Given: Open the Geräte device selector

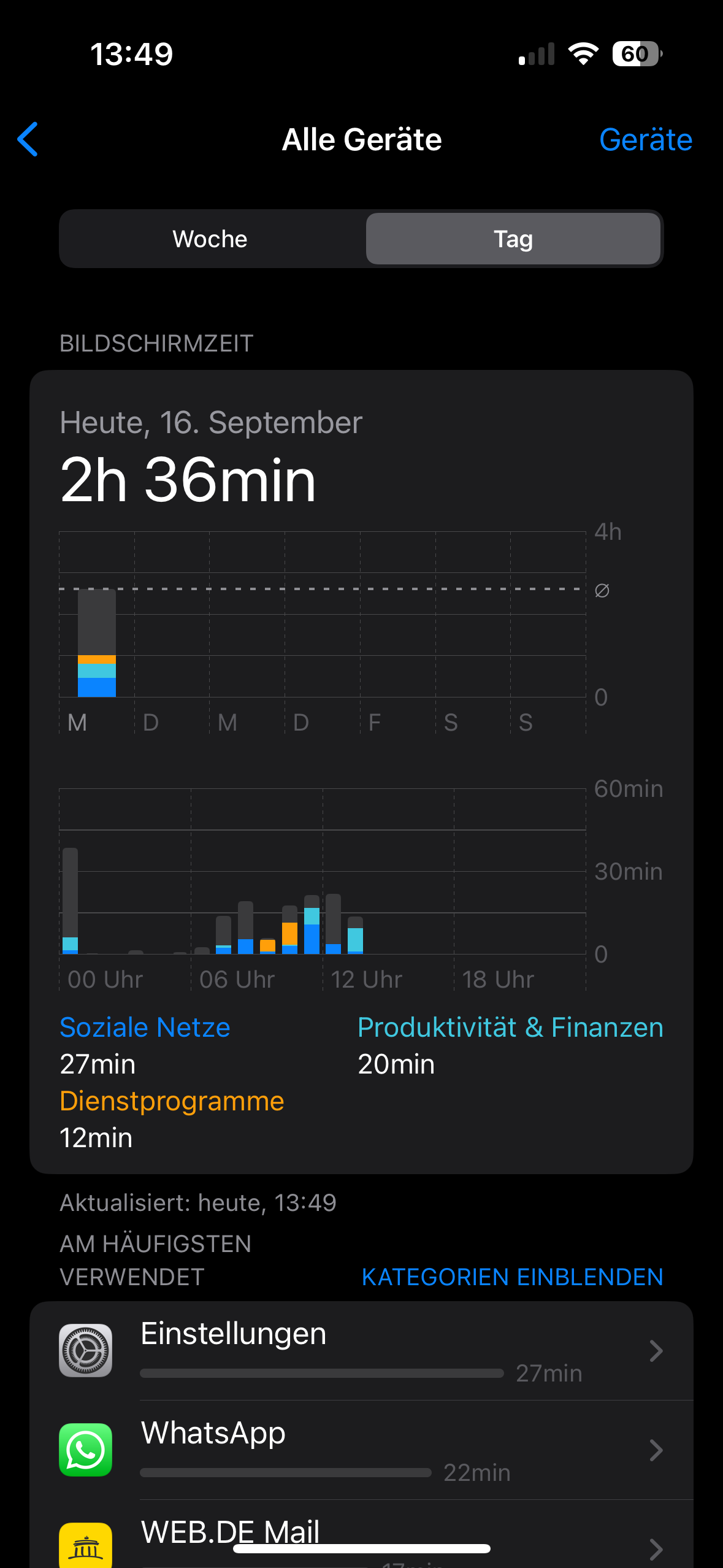Looking at the screenshot, I should coord(645,140).
